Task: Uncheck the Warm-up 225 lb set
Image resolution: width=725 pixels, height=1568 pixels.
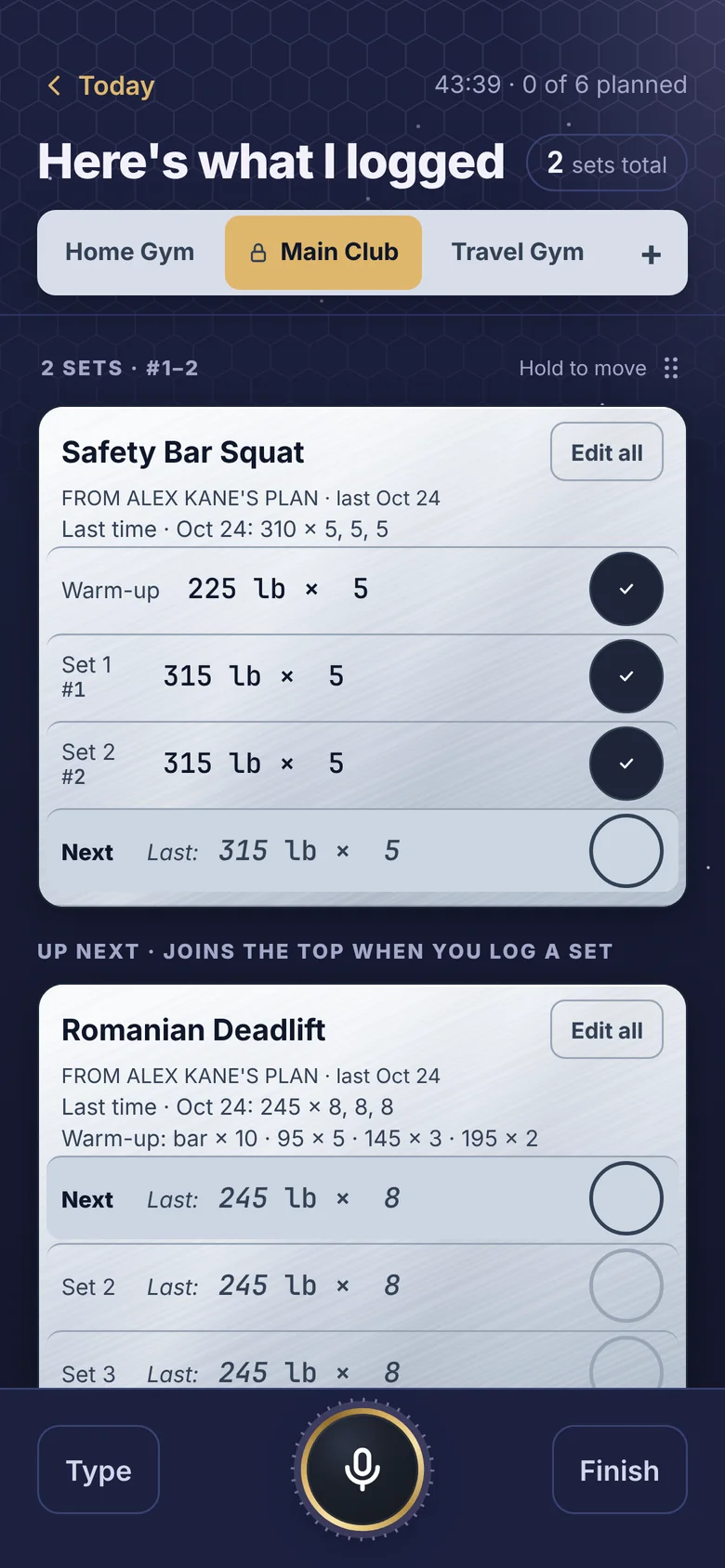Action: click(626, 589)
